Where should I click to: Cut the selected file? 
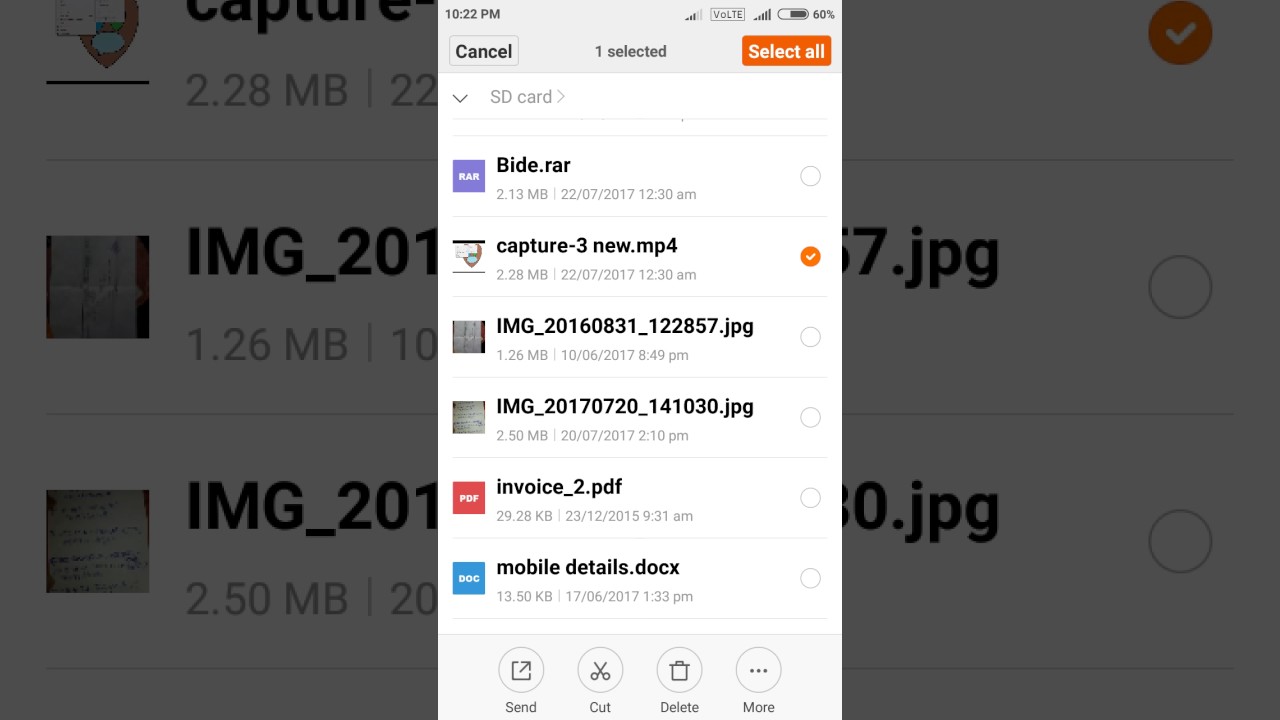pyautogui.click(x=600, y=672)
